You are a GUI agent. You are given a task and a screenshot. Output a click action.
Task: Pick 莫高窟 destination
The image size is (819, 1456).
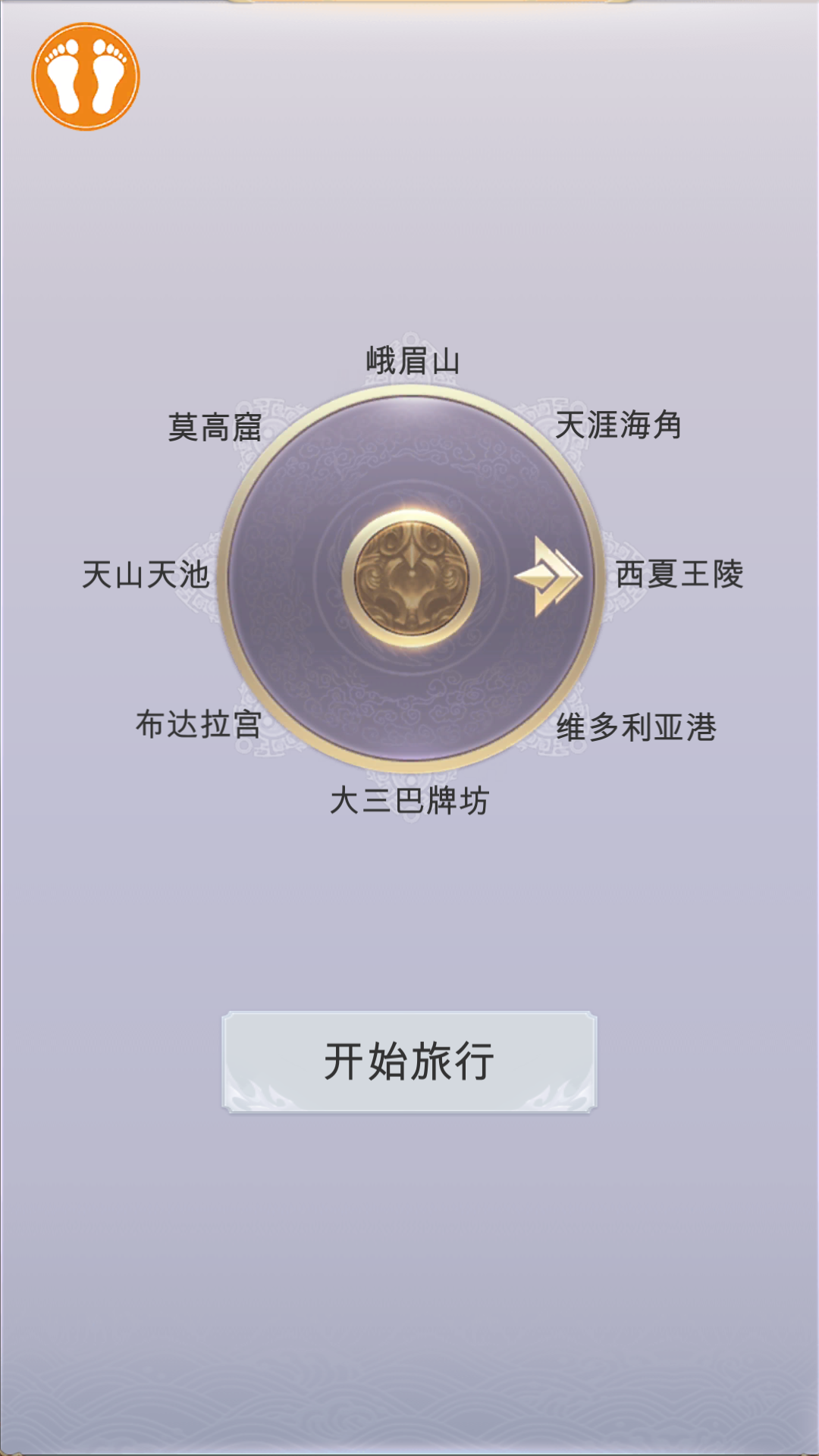coord(215,428)
